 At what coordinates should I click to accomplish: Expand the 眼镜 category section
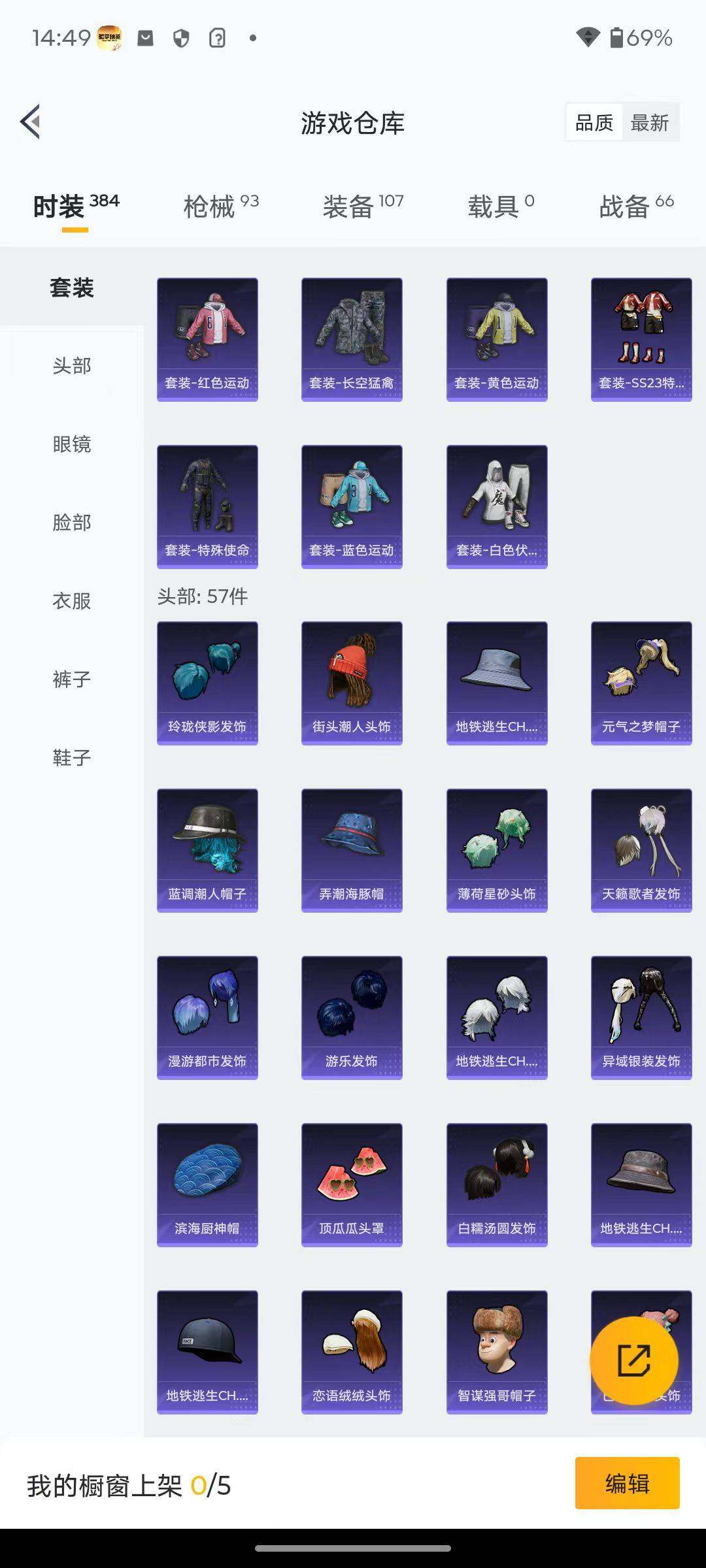[72, 445]
